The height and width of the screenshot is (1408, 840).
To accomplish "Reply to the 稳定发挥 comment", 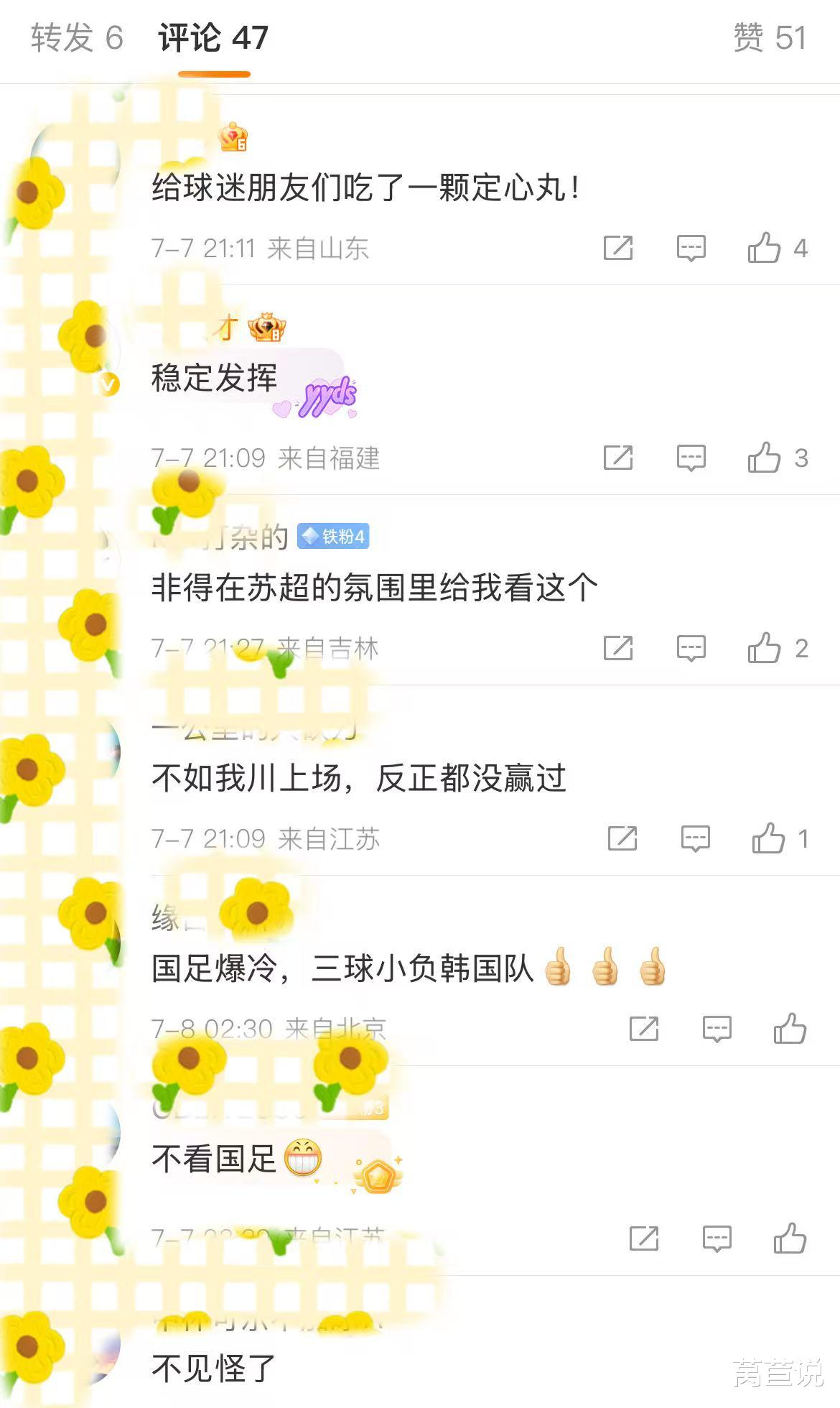I will (x=691, y=458).
